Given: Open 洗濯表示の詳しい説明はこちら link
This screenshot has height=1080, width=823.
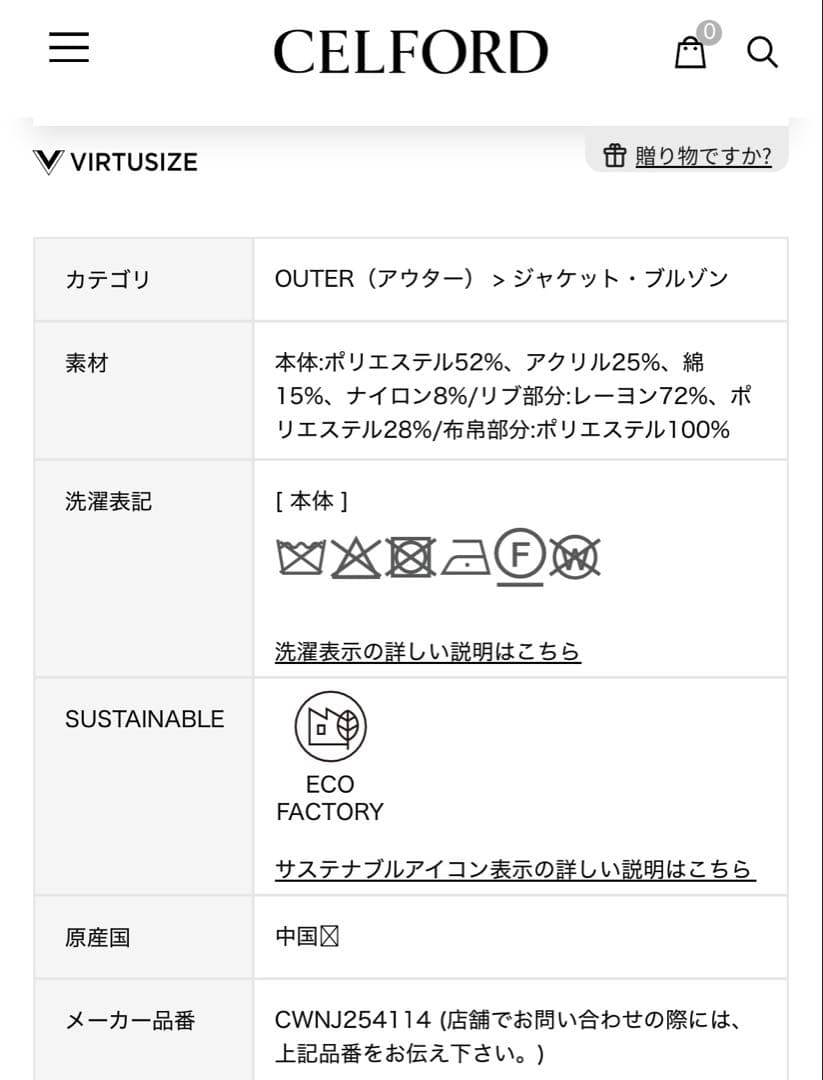Looking at the screenshot, I should pos(427,652).
